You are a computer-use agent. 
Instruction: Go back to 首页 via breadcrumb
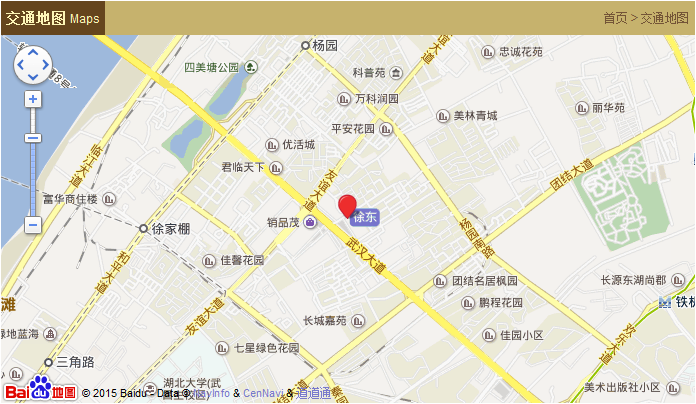point(615,18)
